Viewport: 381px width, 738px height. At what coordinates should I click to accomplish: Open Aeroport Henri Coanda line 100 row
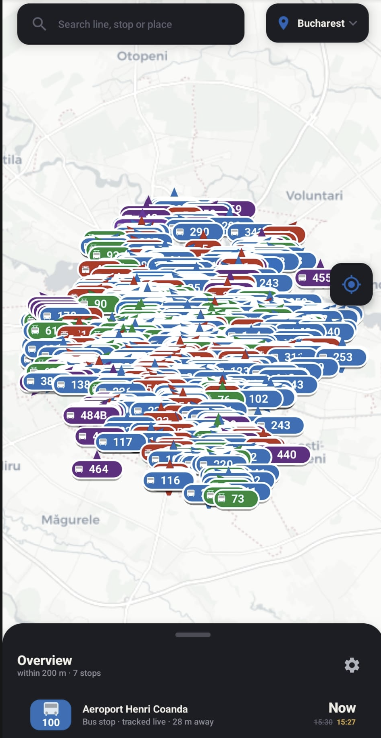point(193,714)
